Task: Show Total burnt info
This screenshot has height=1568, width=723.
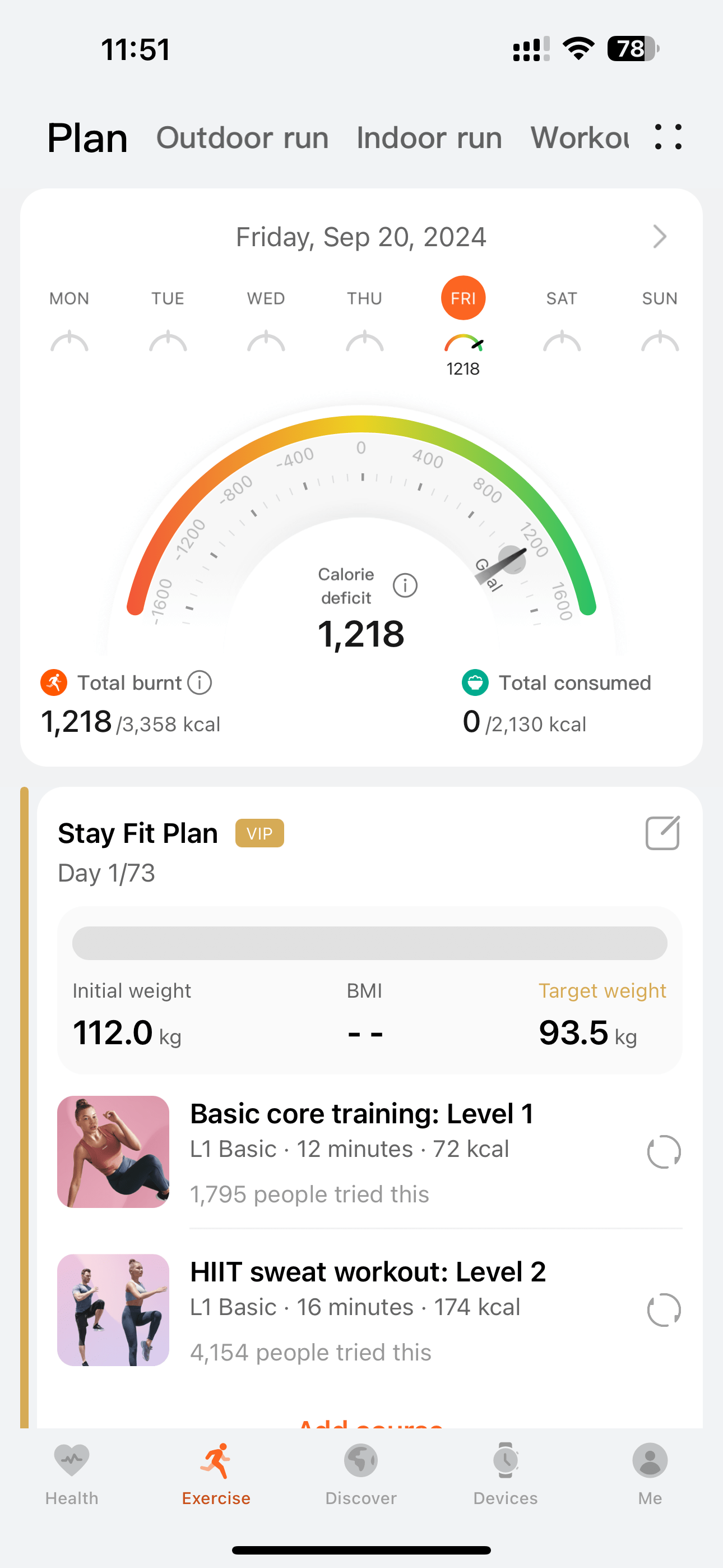Action: (200, 683)
